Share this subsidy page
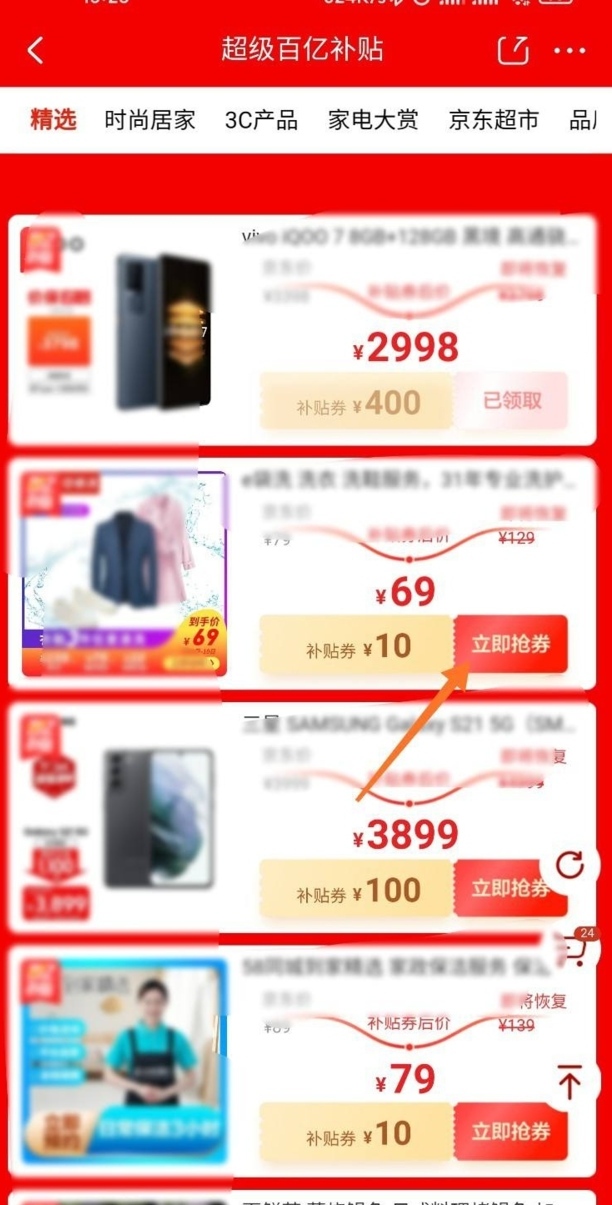 coord(512,50)
